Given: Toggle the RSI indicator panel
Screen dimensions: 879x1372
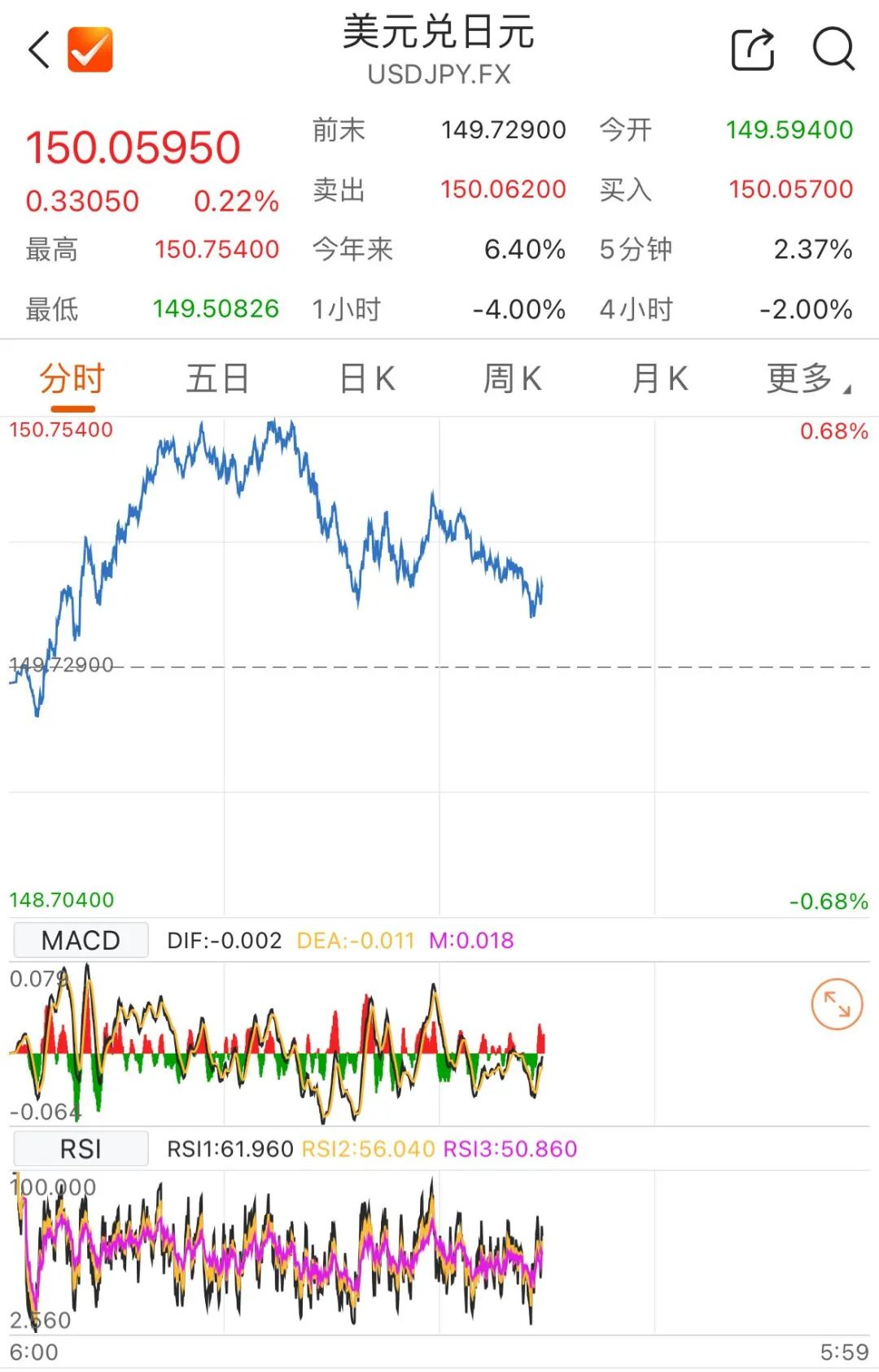Looking at the screenshot, I should pyautogui.click(x=80, y=1148).
